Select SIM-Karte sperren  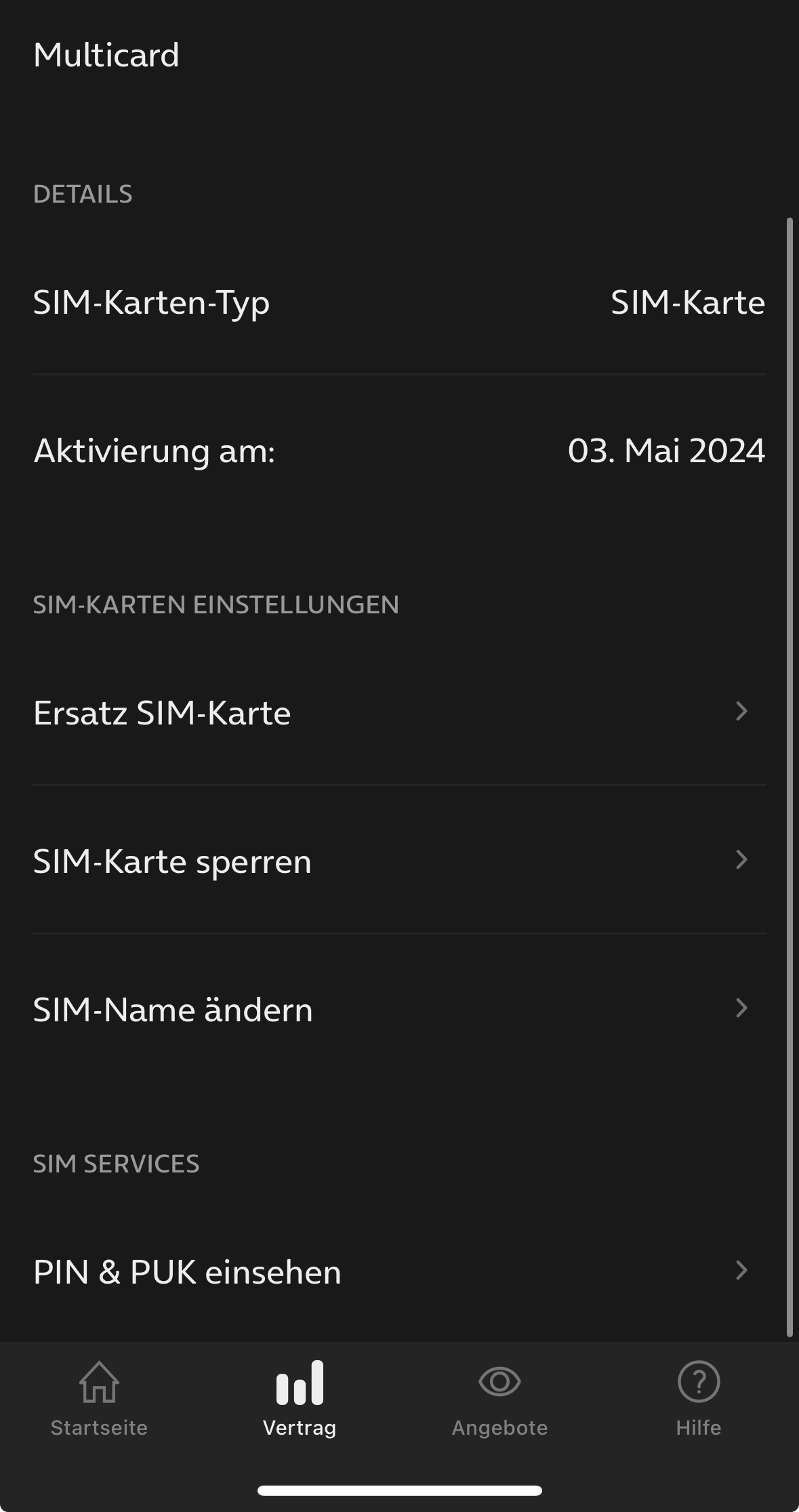pos(399,860)
